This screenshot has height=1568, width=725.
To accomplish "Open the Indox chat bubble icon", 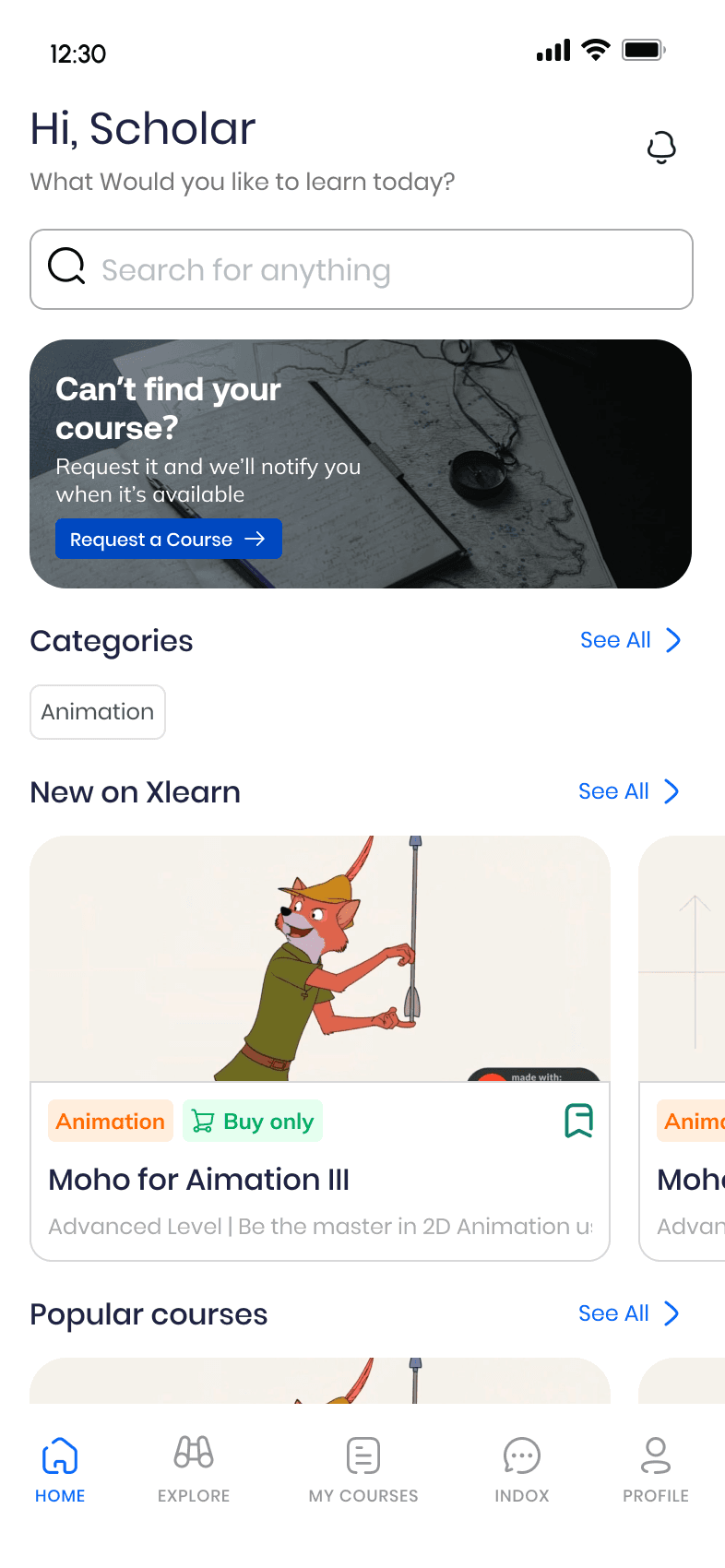I will tap(521, 1455).
